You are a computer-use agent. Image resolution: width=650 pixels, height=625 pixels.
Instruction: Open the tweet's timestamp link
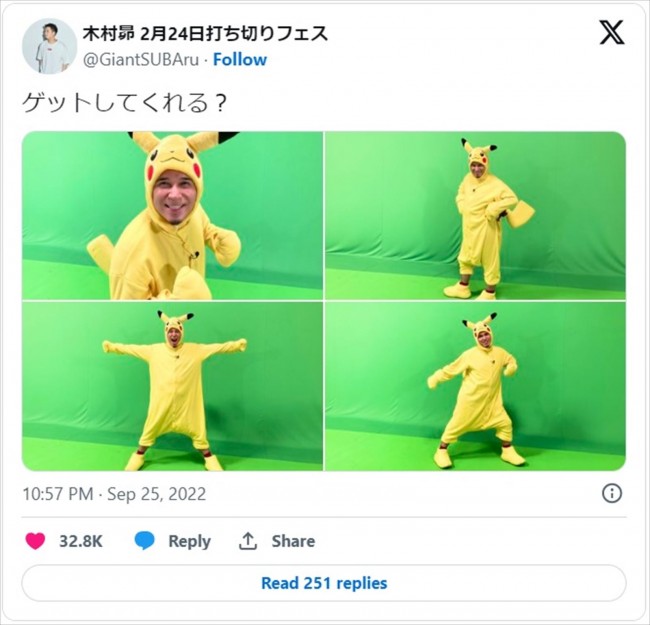(114, 493)
